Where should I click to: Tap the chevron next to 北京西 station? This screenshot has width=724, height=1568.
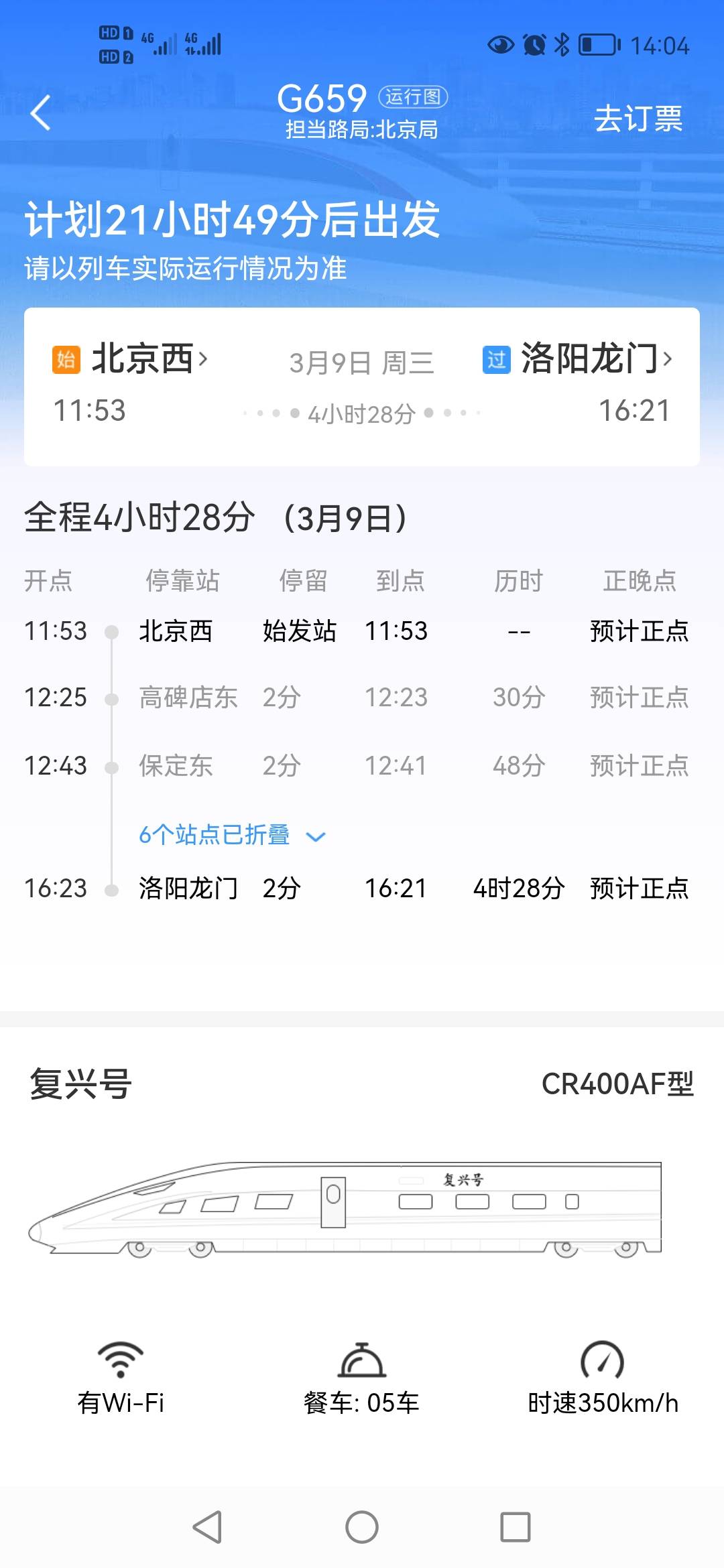(206, 358)
